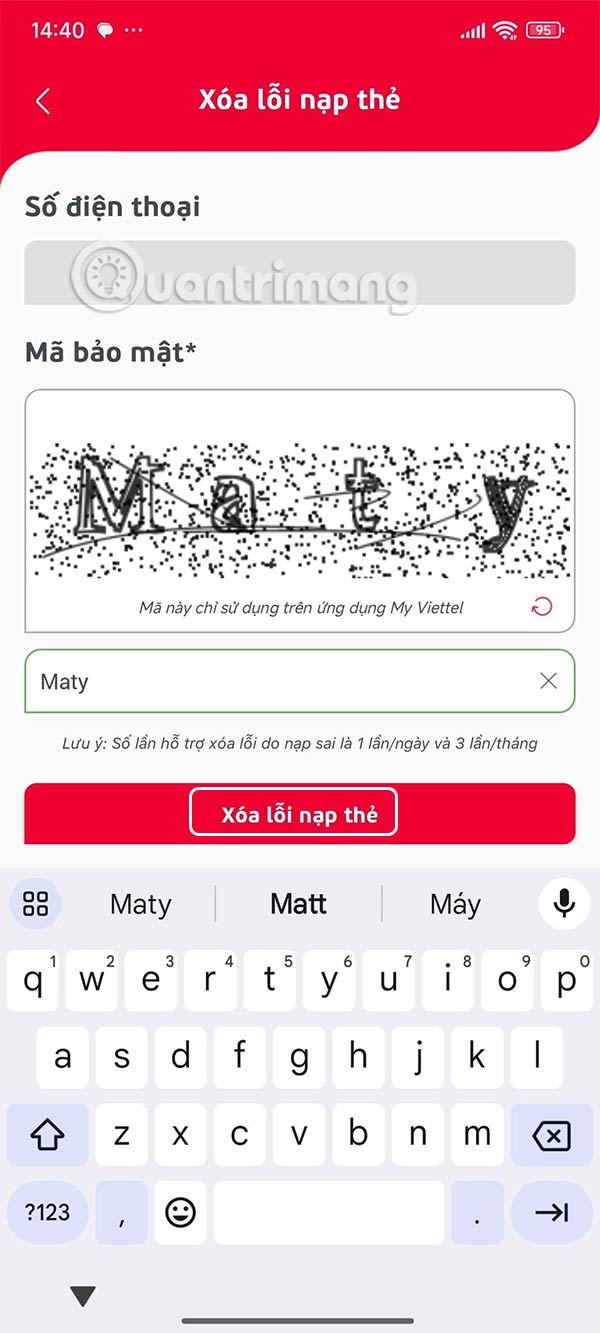
Task: Start voice input with the microphone
Action: pos(564,904)
